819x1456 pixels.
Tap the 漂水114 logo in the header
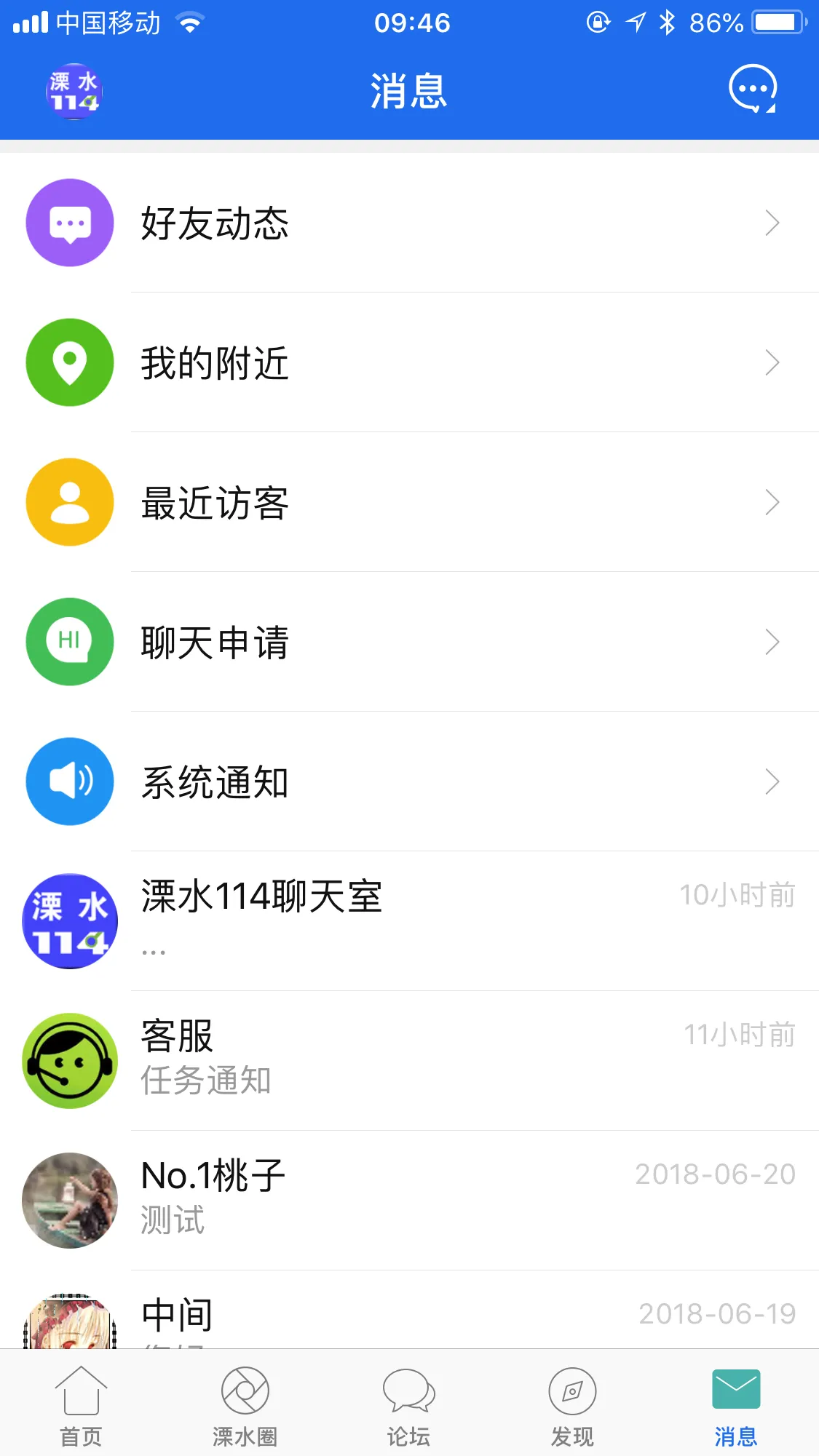point(73,91)
